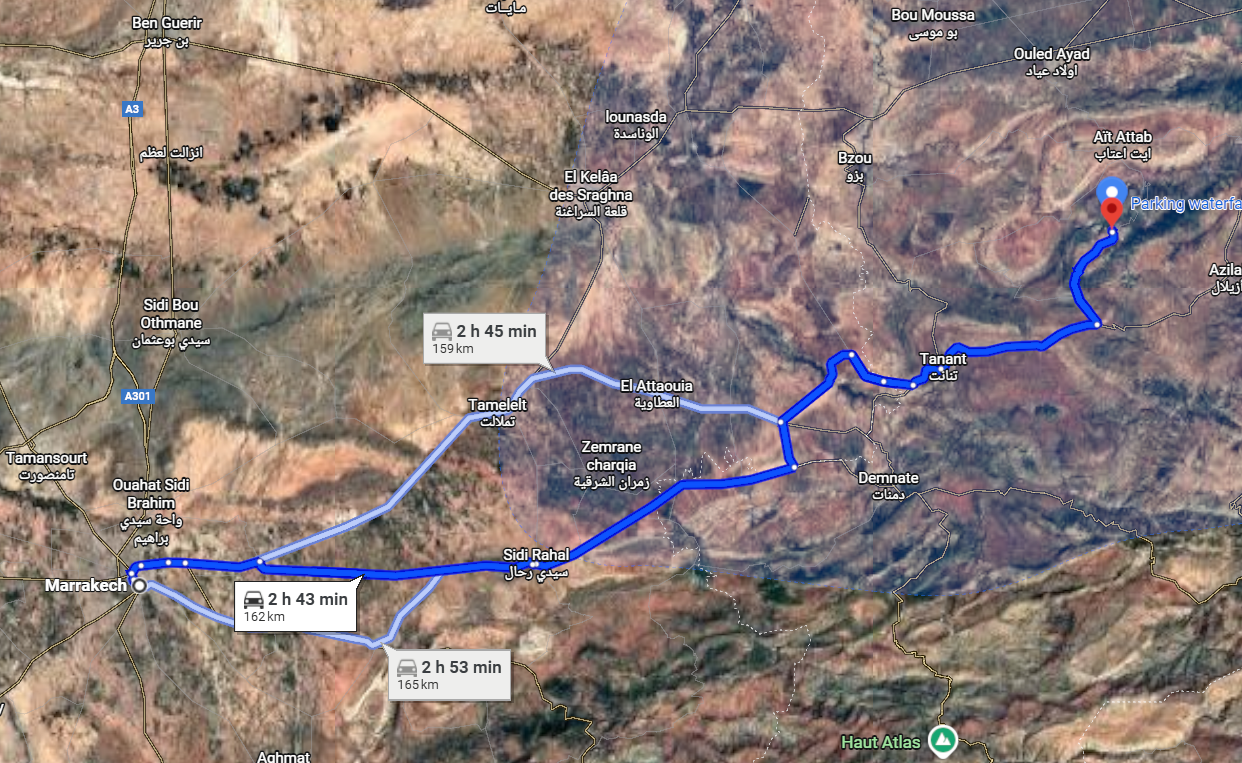Open the Haut Atlas park marker
Image resolution: width=1242 pixels, height=763 pixels.
pyautogui.click(x=943, y=741)
